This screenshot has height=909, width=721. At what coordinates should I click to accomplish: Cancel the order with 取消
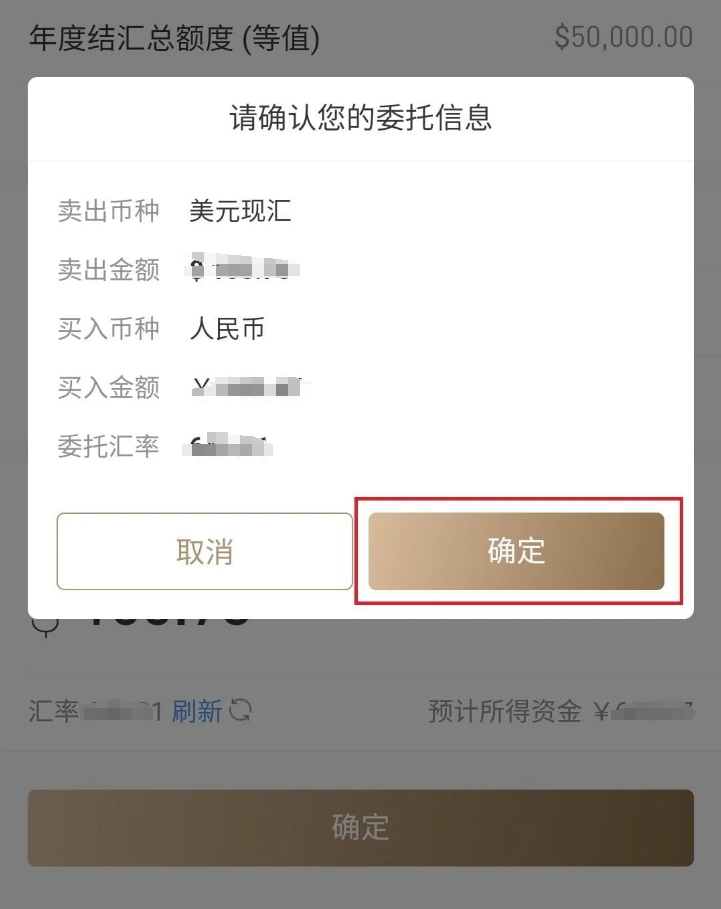(205, 551)
